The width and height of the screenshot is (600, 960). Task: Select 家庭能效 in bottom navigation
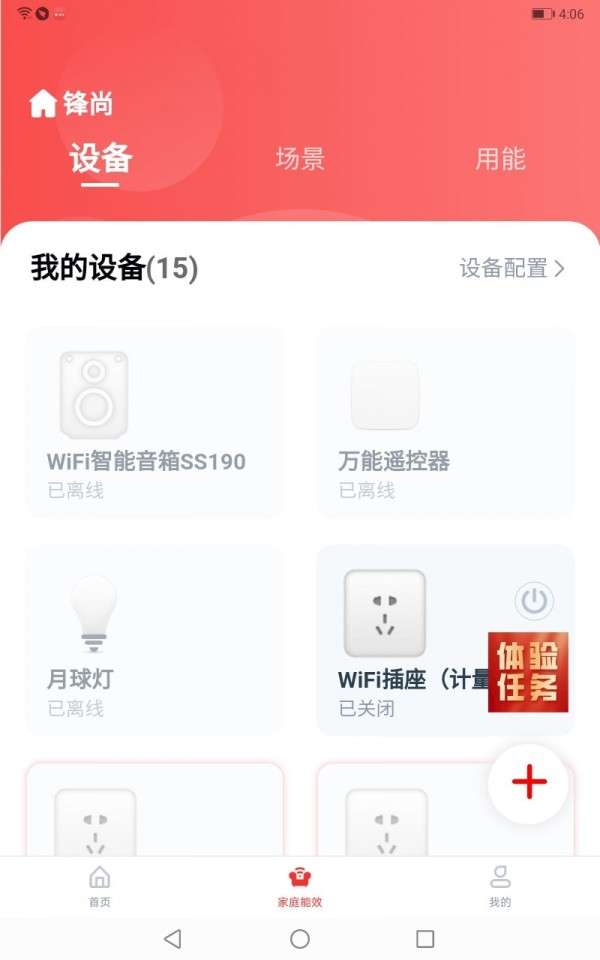(299, 886)
